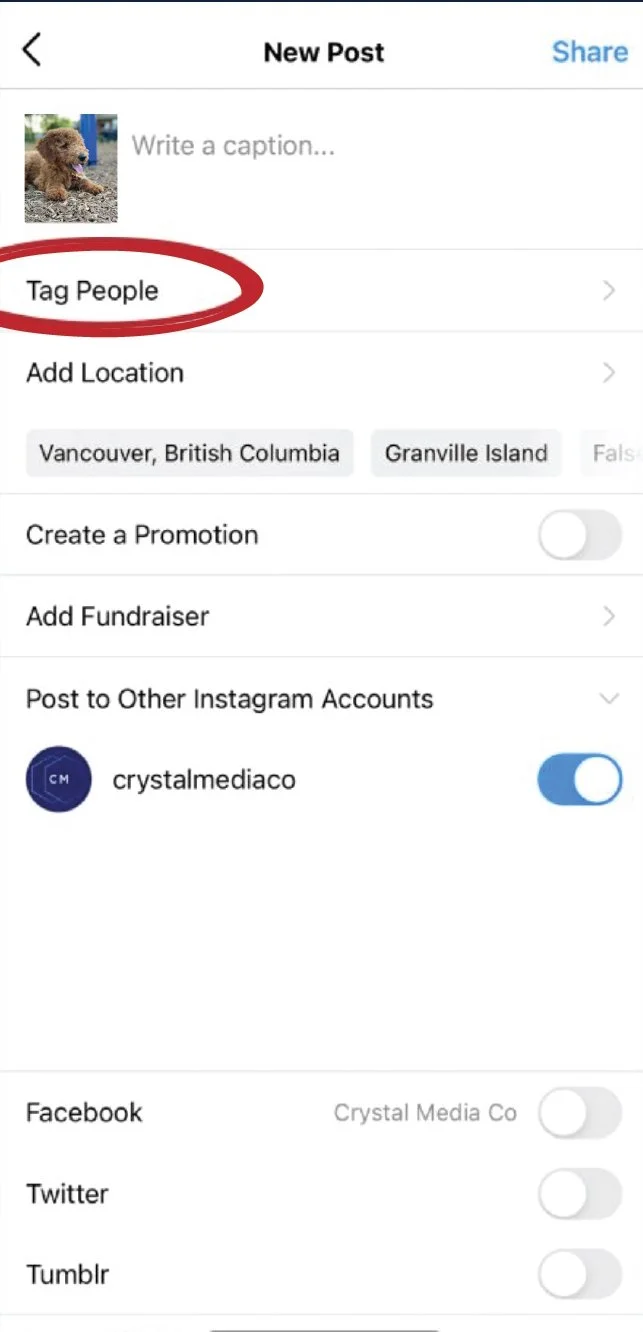Open Add Fundraiser
643x1332 pixels.
point(321,616)
